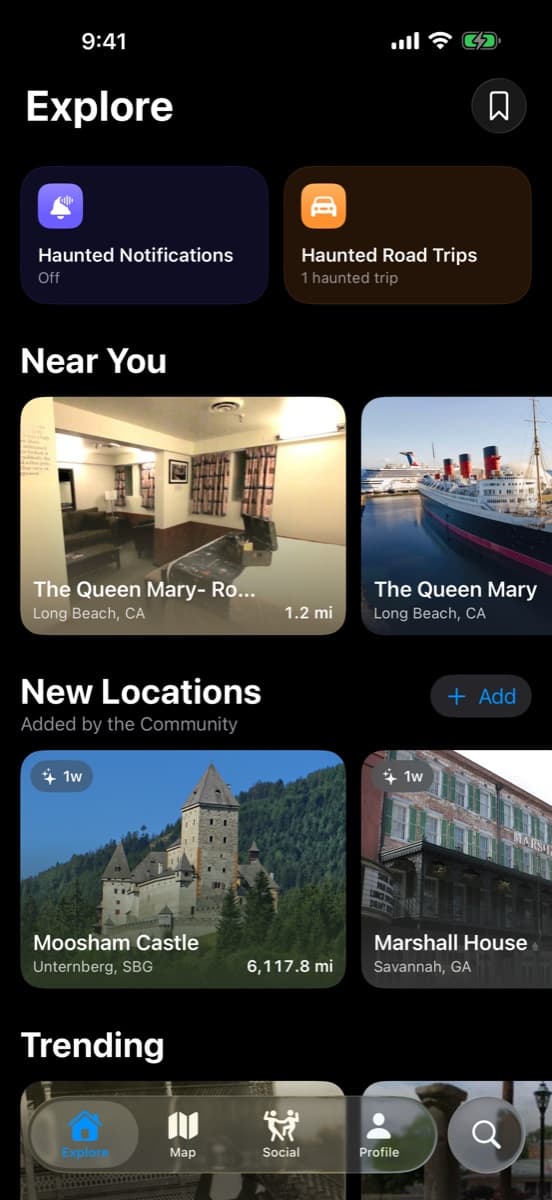The width and height of the screenshot is (552, 1200).
Task: View The Queen Mary room card
Action: tap(184, 516)
